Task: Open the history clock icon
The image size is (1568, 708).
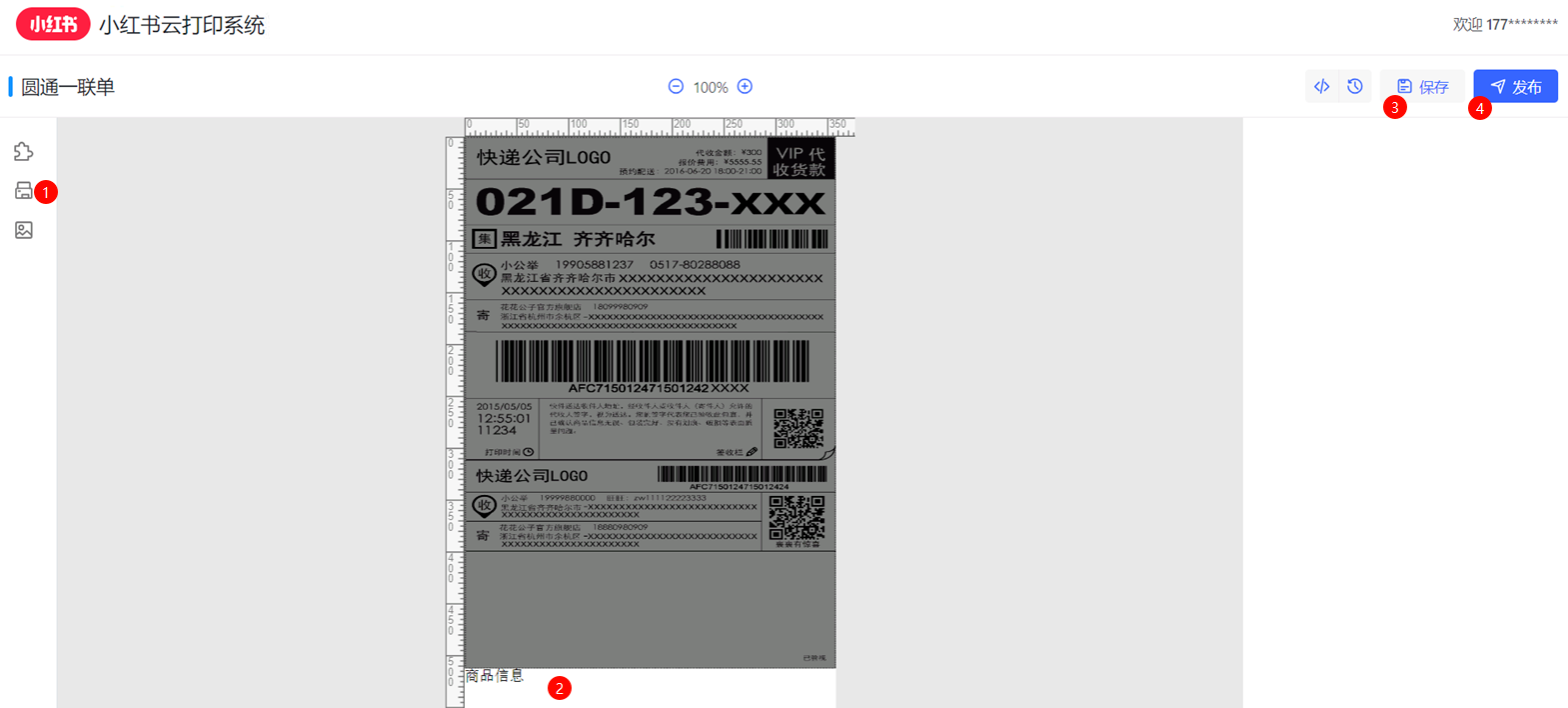Action: pyautogui.click(x=1355, y=86)
